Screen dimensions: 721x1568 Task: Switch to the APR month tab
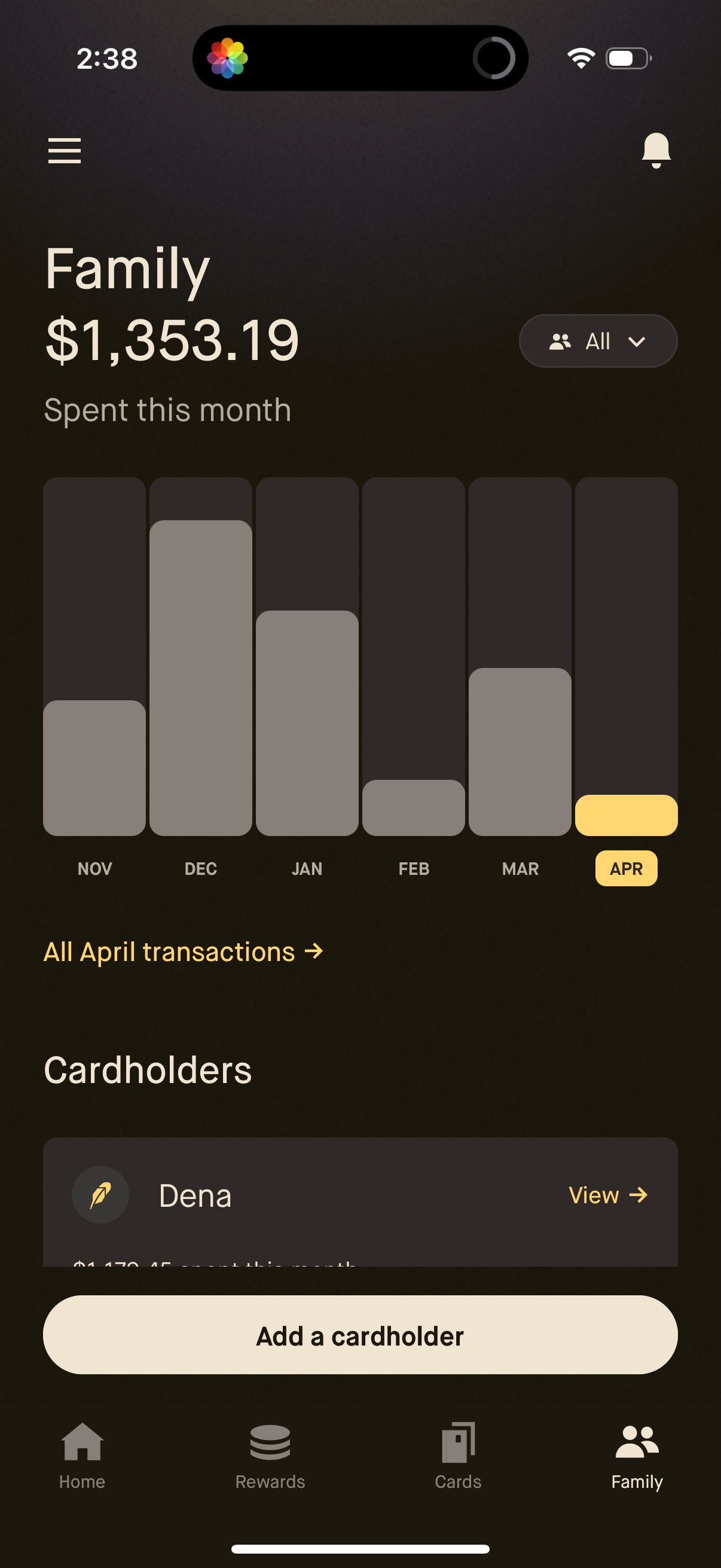(626, 868)
